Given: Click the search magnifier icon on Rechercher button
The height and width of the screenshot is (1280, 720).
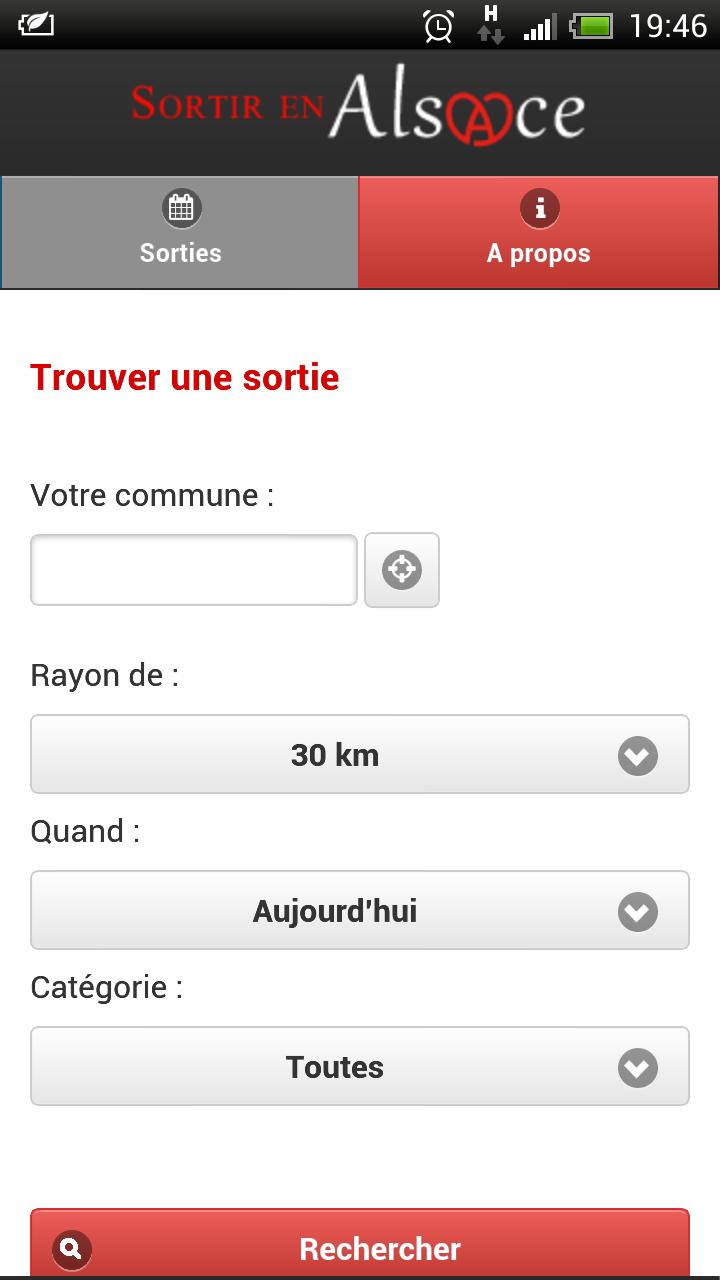Looking at the screenshot, I should pos(71,1248).
